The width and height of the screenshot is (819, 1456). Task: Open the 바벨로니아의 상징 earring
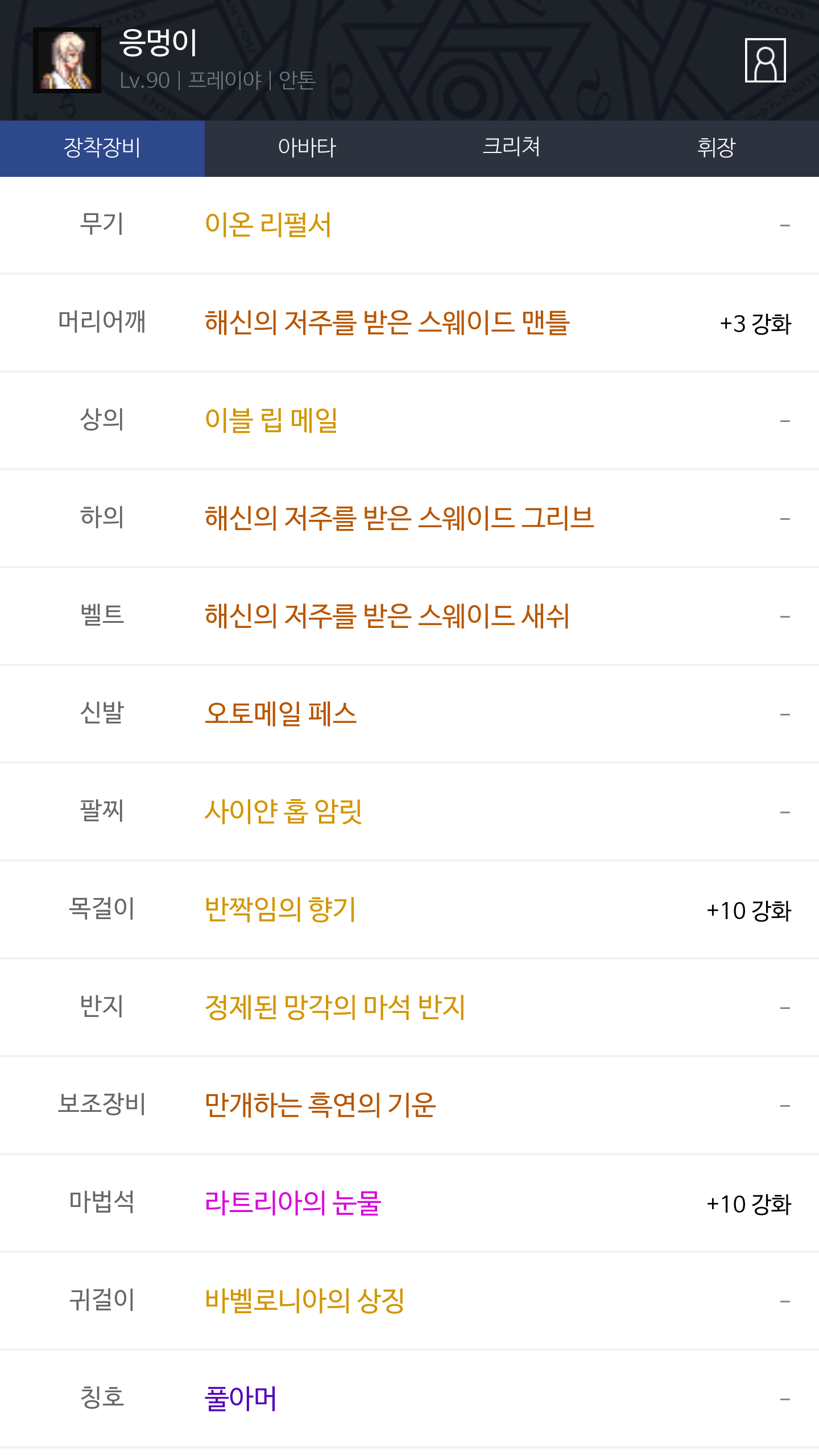point(305,1301)
